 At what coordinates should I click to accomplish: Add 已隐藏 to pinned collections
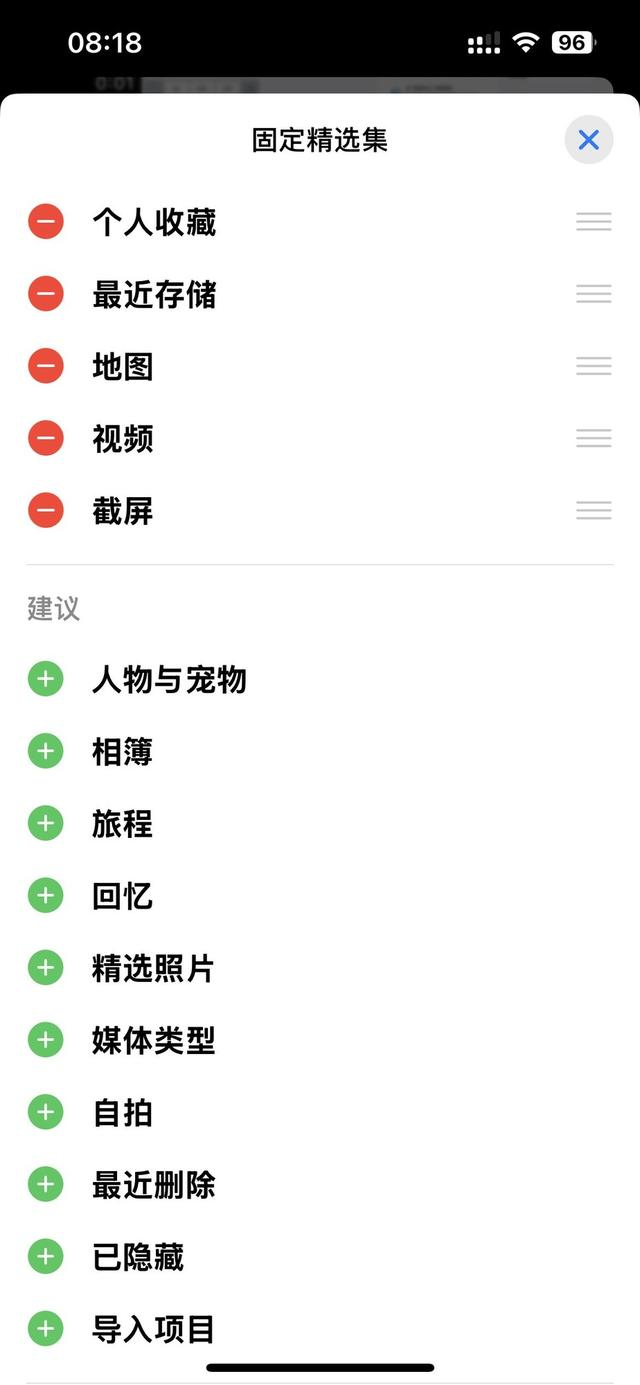point(46,1257)
